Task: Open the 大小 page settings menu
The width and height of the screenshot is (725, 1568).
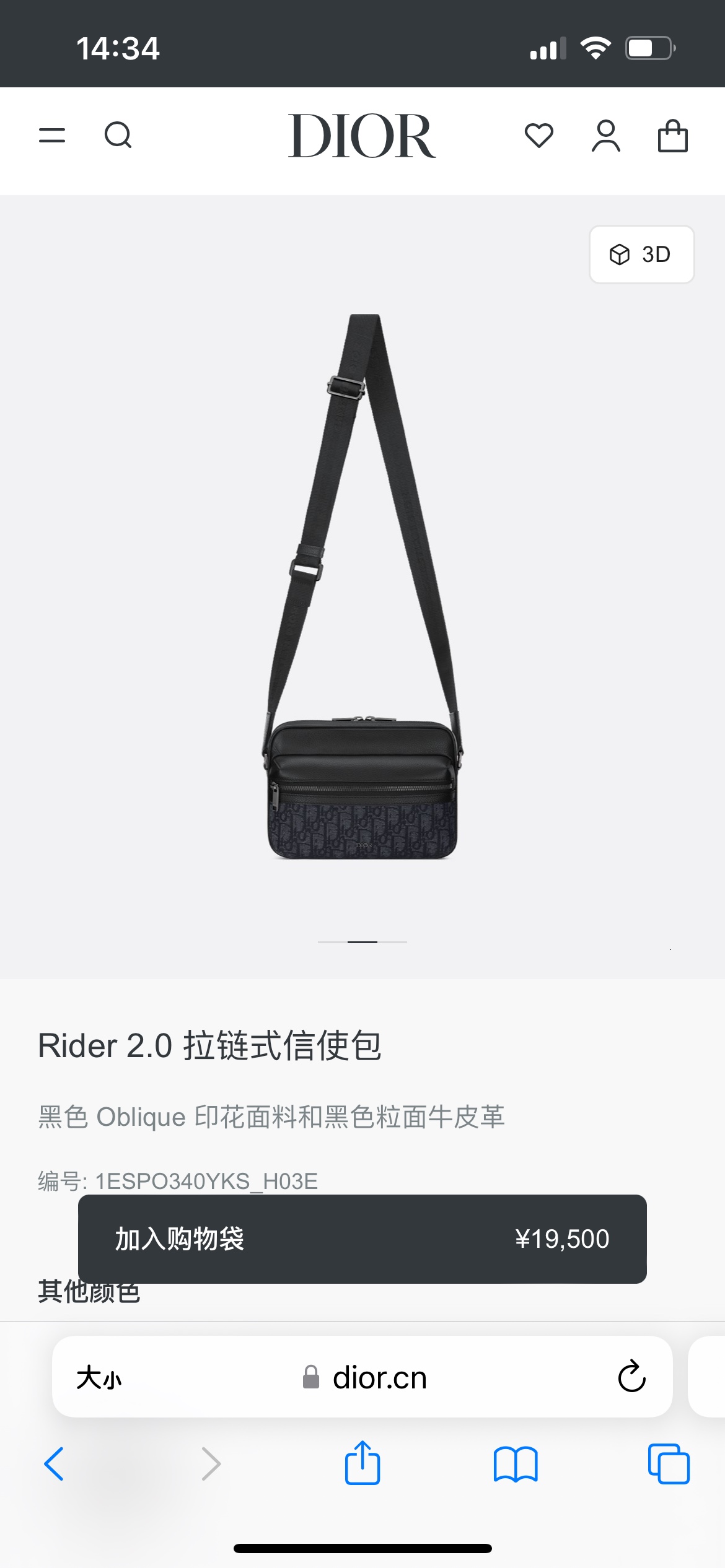Action: click(99, 1378)
